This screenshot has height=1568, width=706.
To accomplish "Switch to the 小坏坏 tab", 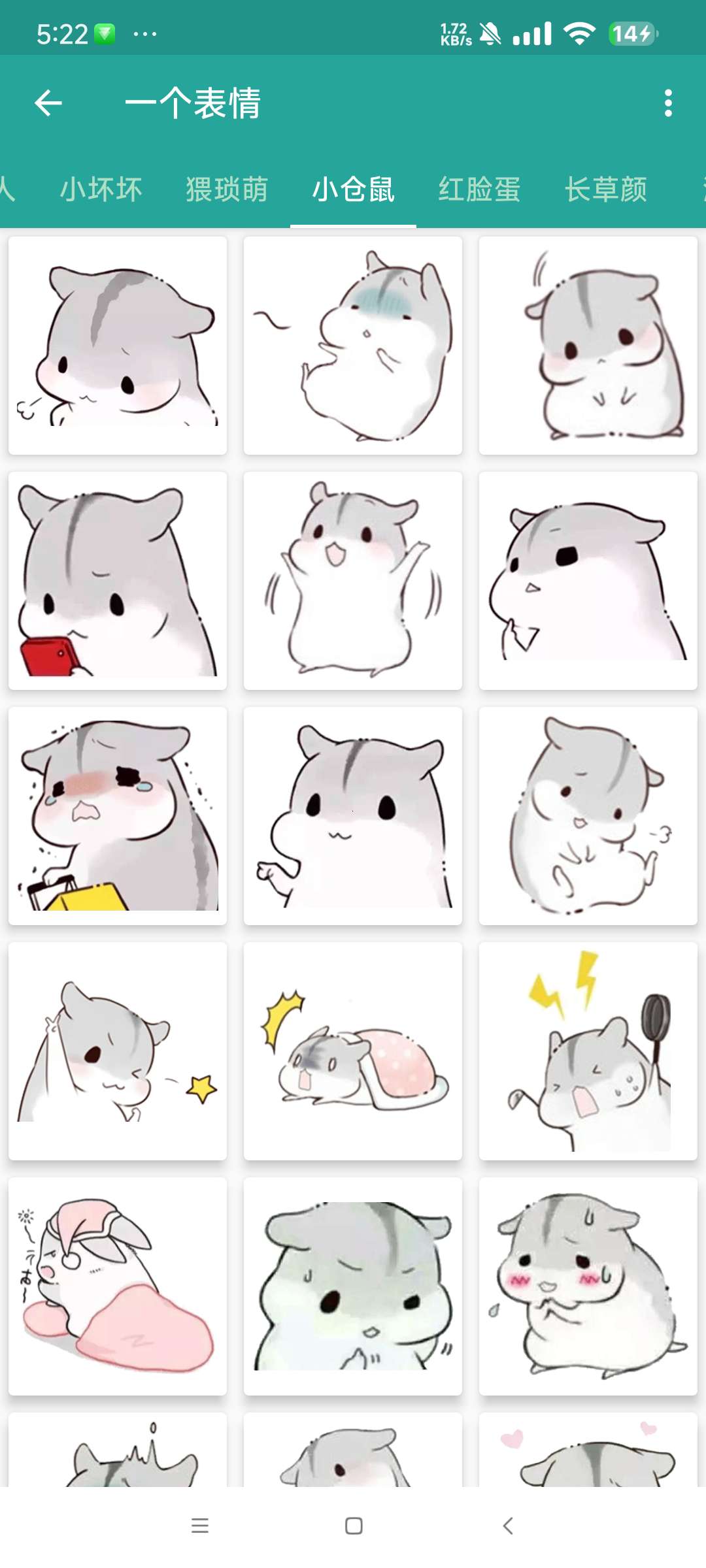I will tap(101, 190).
